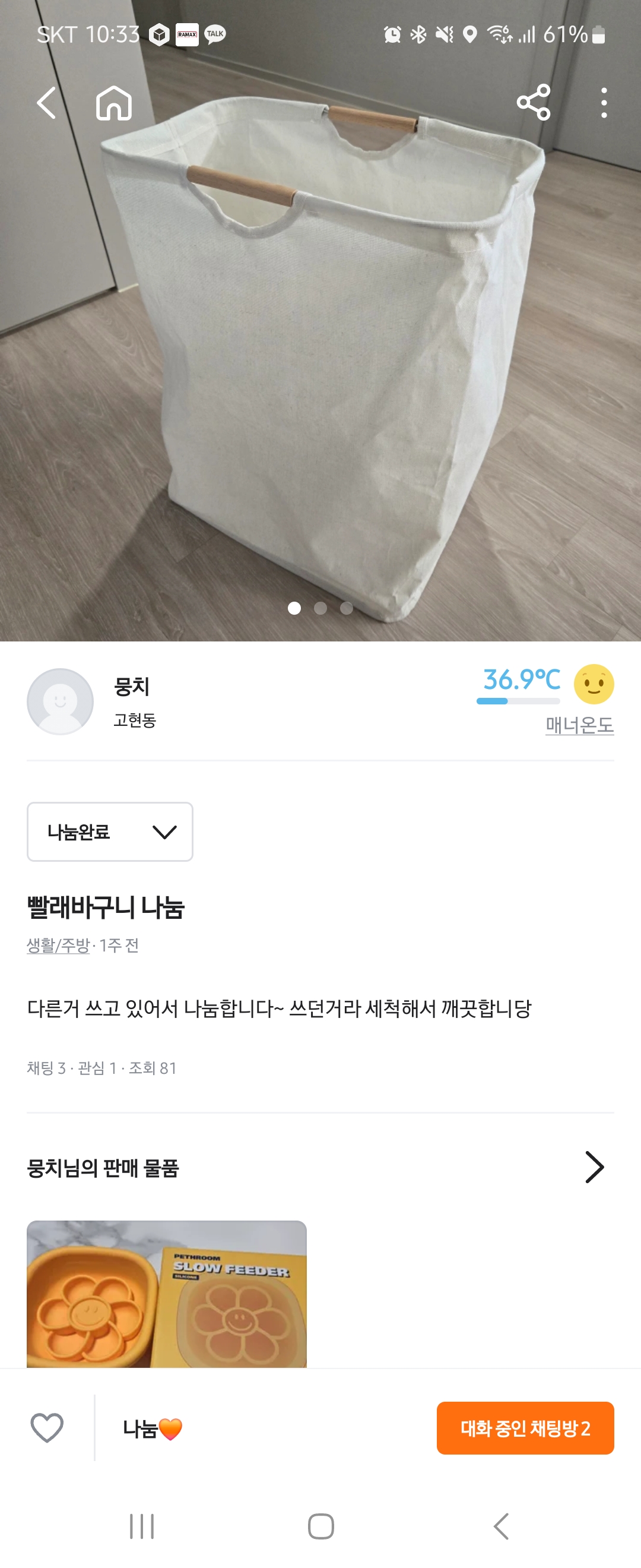Like this listing with the heart icon

(47, 1427)
